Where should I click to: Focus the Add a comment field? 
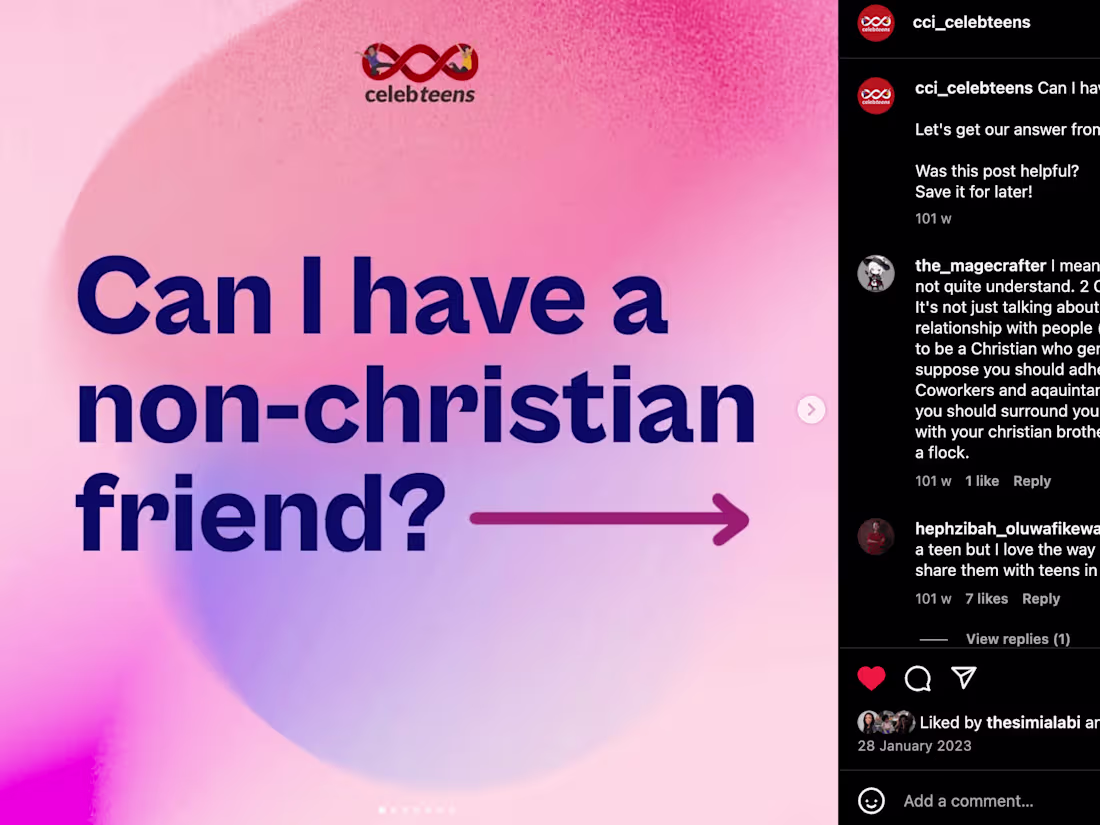(990, 801)
